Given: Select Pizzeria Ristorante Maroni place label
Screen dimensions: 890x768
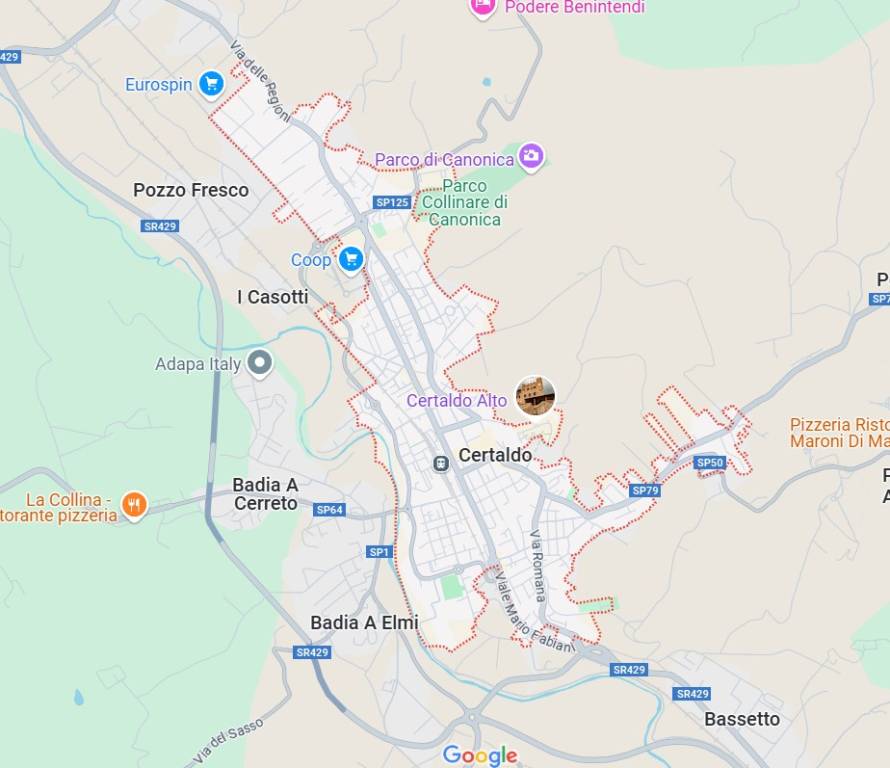Looking at the screenshot, I should 838,432.
